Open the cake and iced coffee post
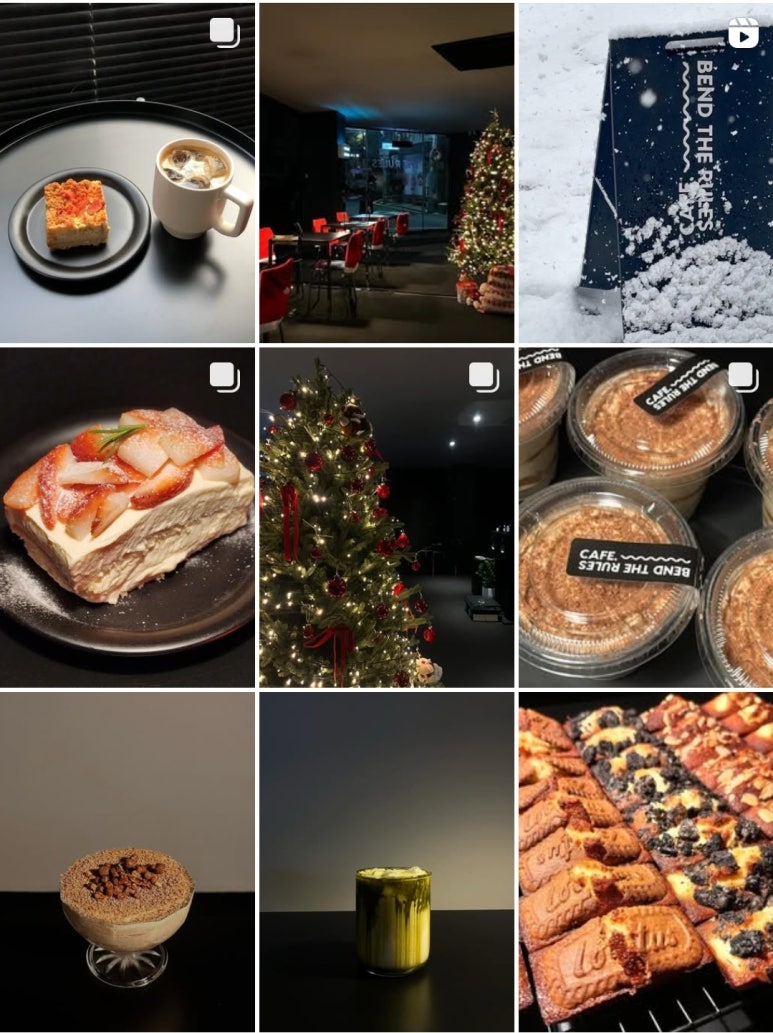The height and width of the screenshot is (1033, 773). coord(127,172)
